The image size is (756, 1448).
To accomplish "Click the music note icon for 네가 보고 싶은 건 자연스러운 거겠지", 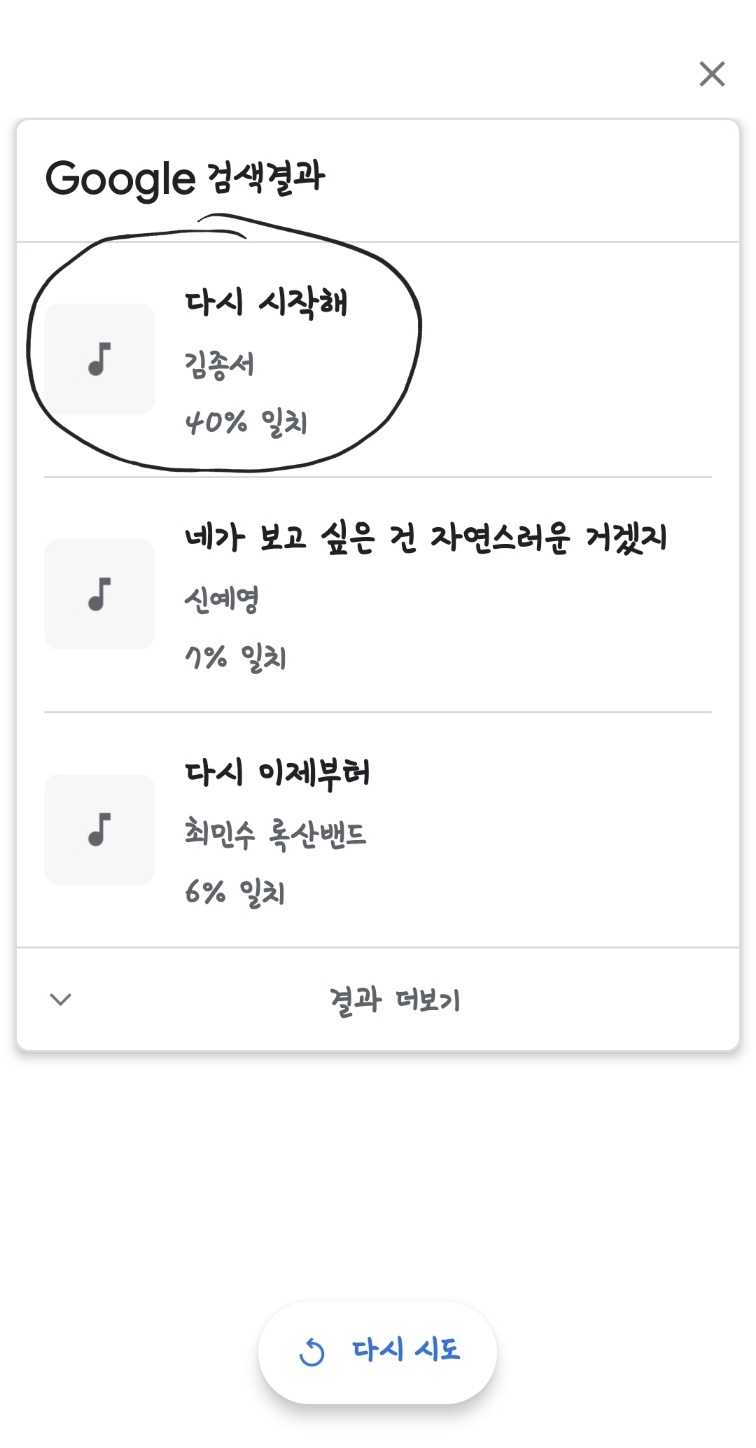I will [99, 594].
